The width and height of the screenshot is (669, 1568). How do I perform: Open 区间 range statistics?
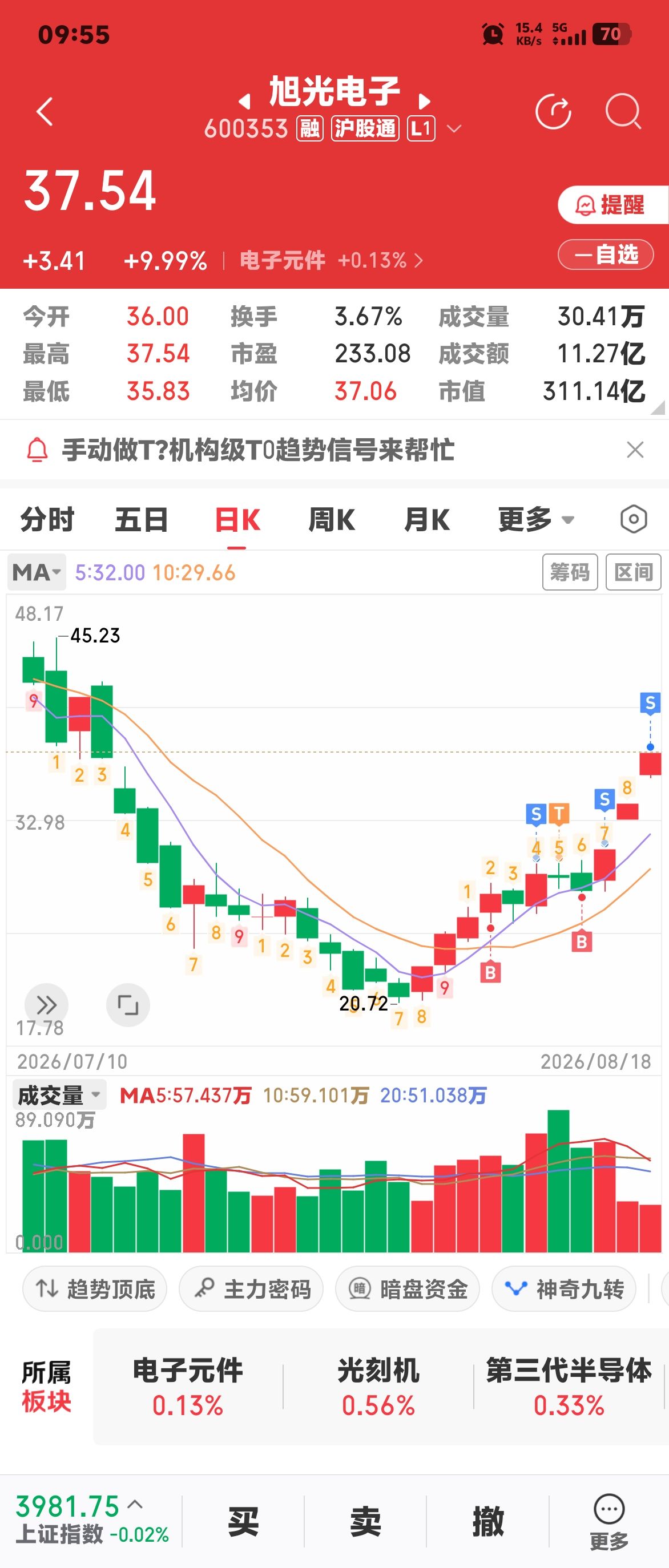coord(633,572)
